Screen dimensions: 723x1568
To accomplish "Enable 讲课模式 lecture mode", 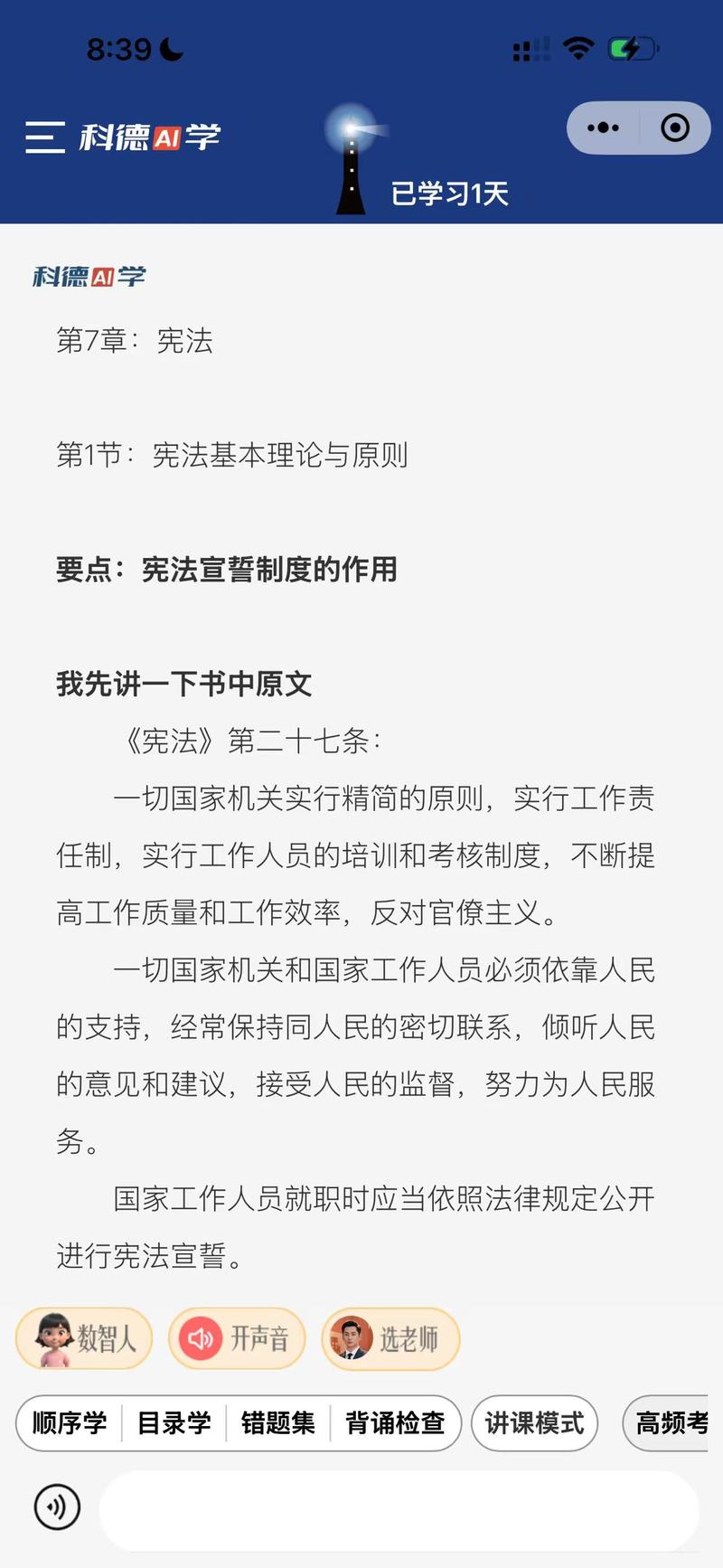I will click(x=534, y=1423).
